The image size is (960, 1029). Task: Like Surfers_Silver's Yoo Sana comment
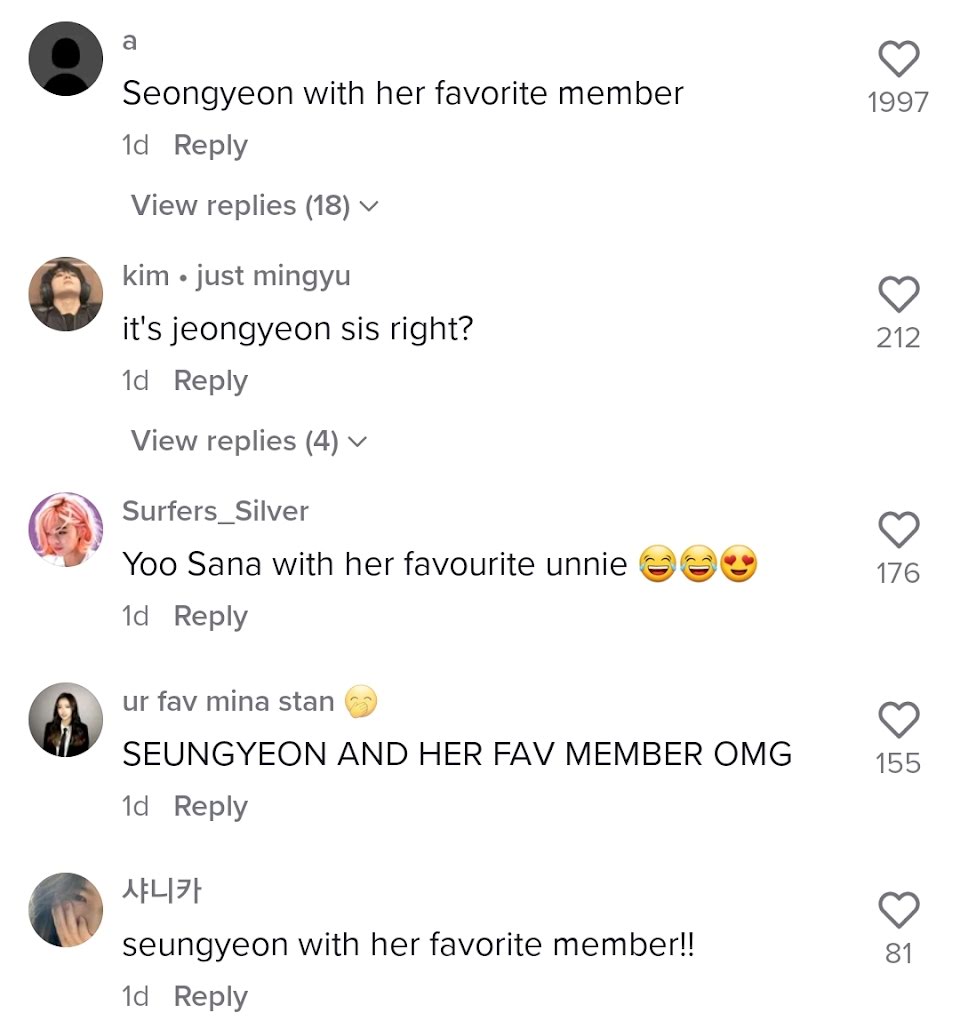pyautogui.click(x=898, y=530)
